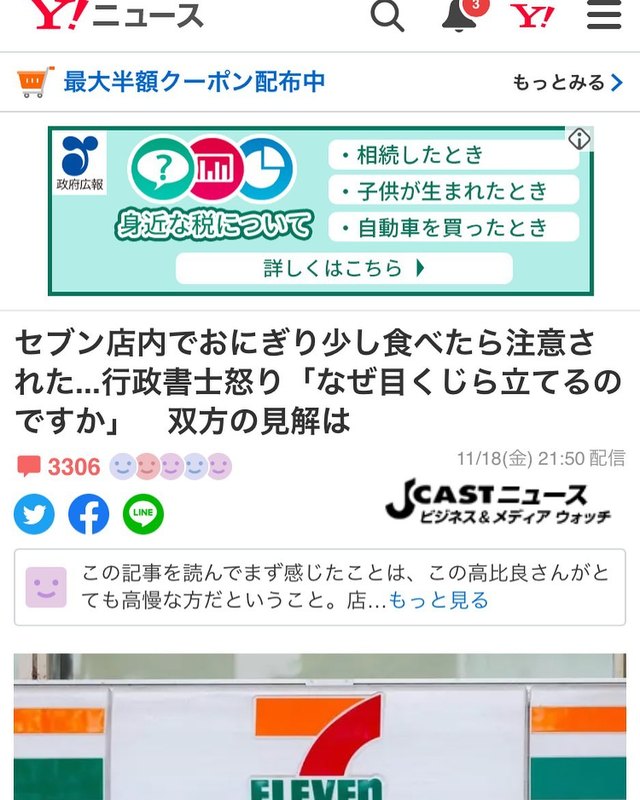Open the hamburger menu

click(x=604, y=15)
